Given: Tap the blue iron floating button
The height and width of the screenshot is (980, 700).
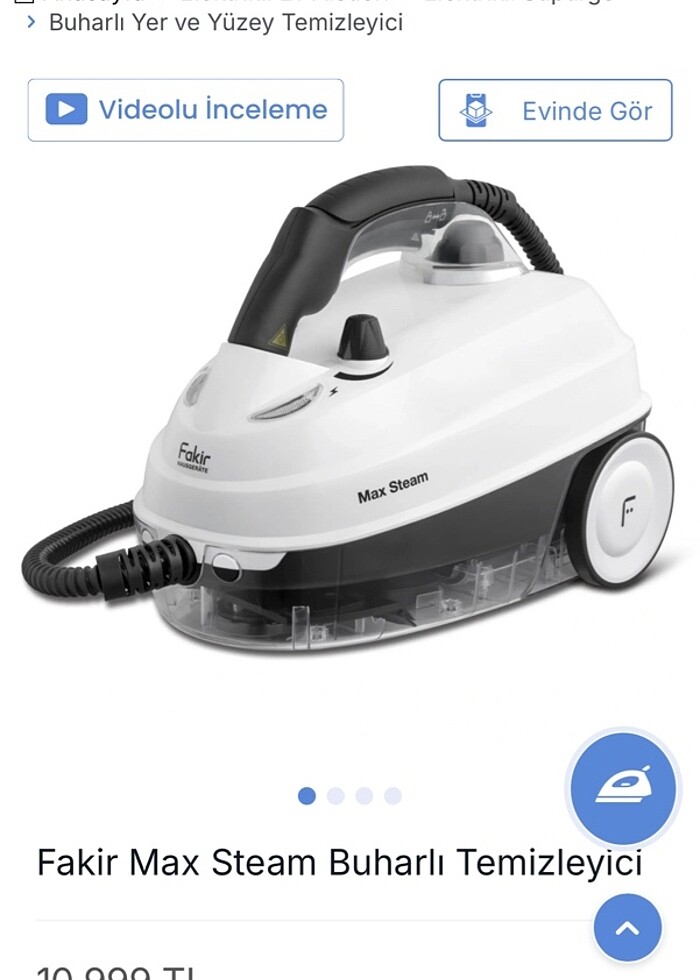Looking at the screenshot, I should pyautogui.click(x=623, y=789).
